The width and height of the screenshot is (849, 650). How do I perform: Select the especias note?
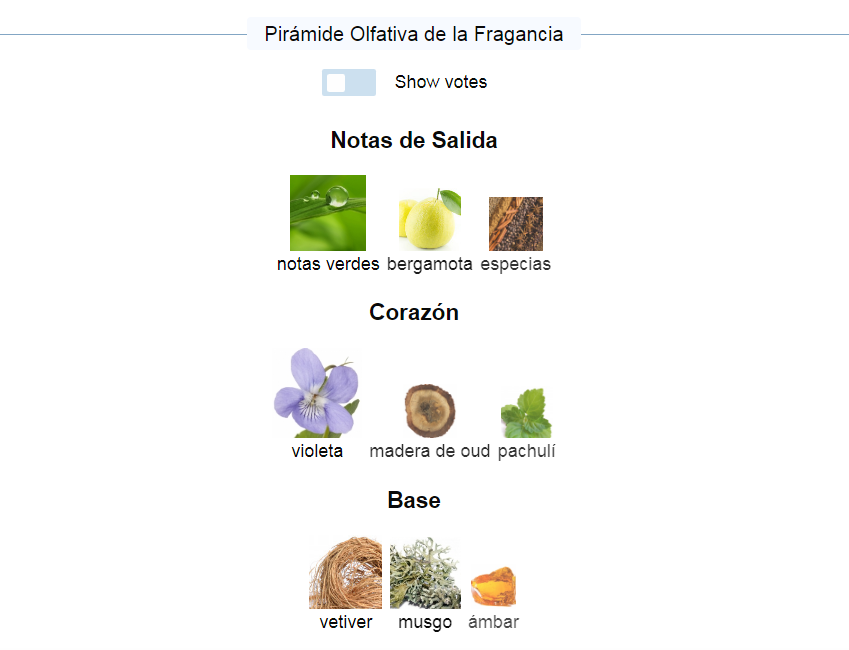click(516, 224)
